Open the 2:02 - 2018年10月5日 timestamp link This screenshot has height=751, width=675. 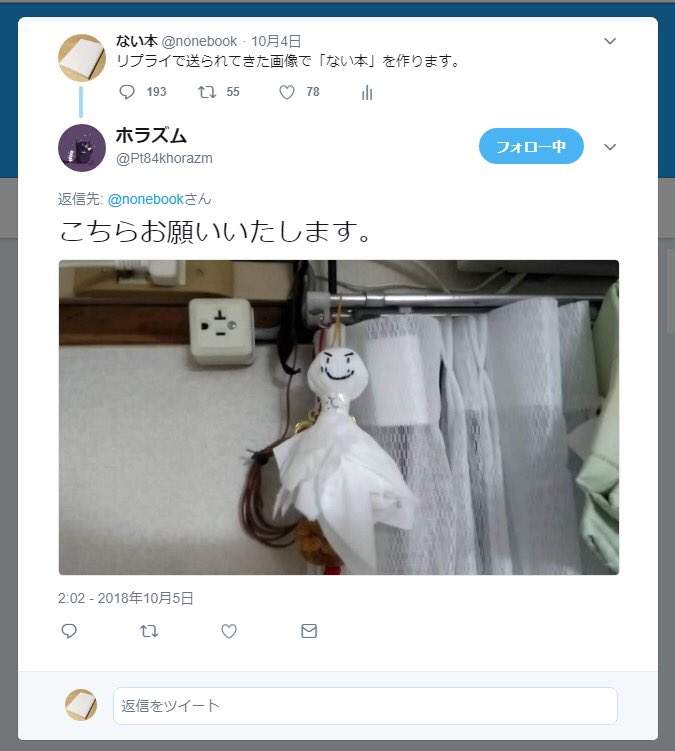pyautogui.click(x=126, y=598)
